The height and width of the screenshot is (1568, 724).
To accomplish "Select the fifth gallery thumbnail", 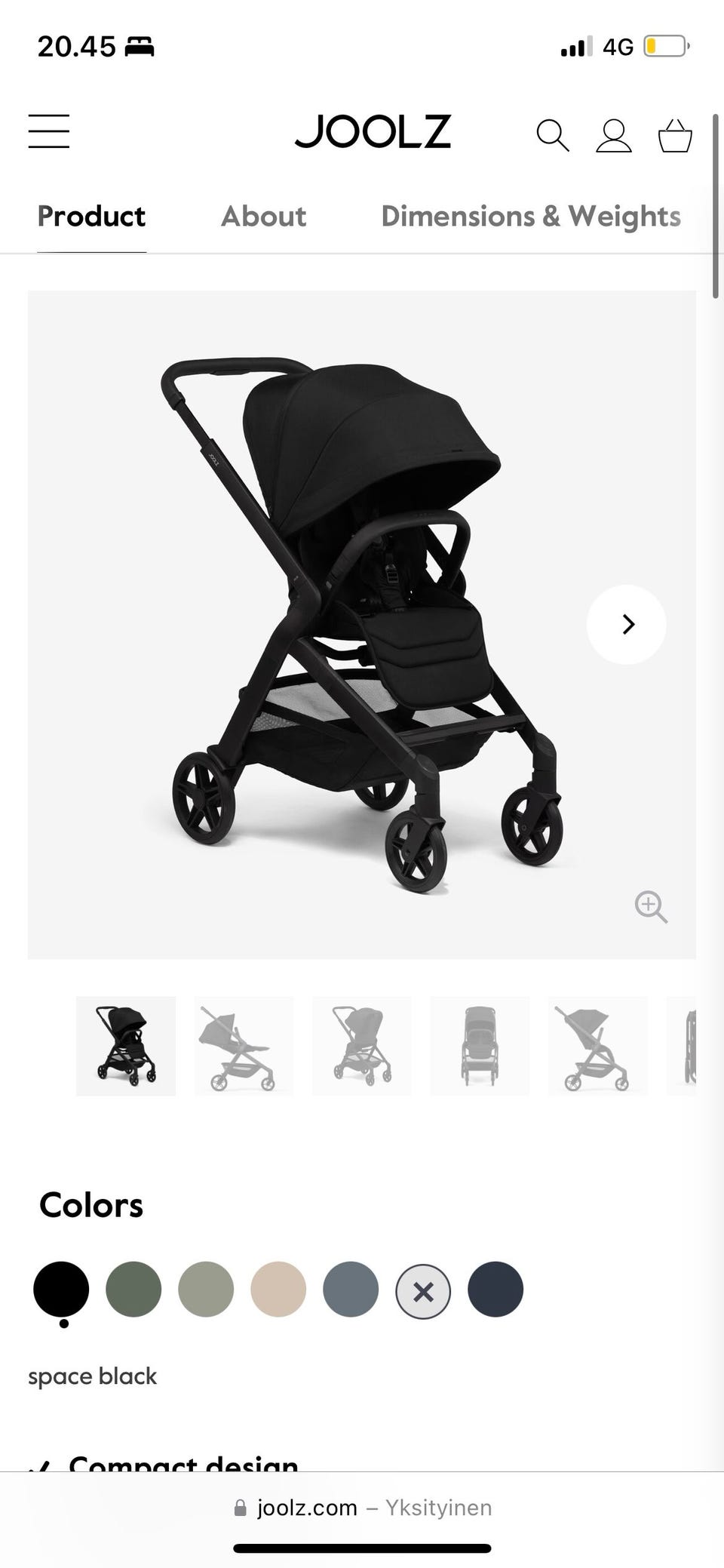I will tap(598, 1046).
